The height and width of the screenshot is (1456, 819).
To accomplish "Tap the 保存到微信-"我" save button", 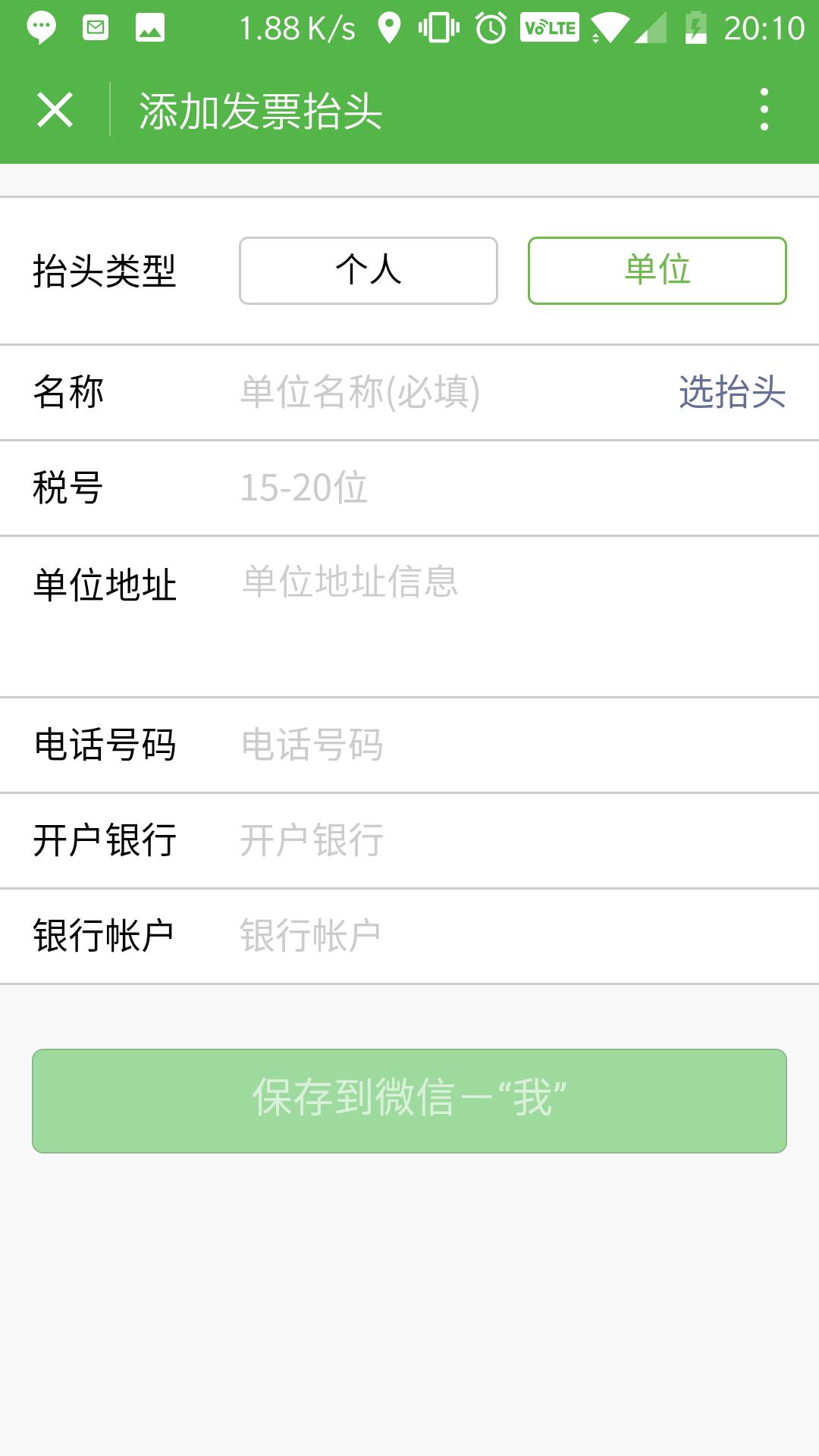I will coord(409,1095).
